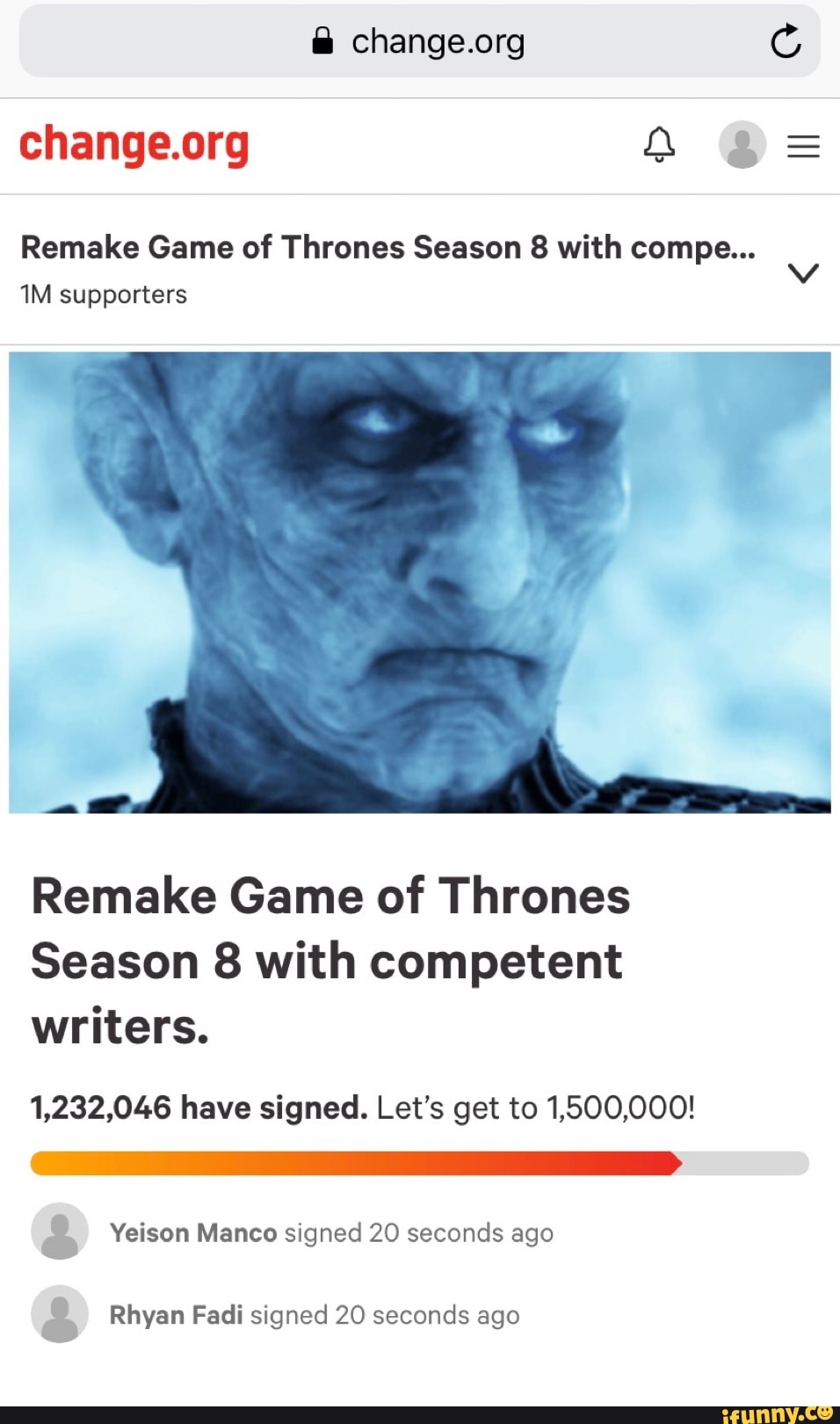Reload the page in the browser

(785, 41)
